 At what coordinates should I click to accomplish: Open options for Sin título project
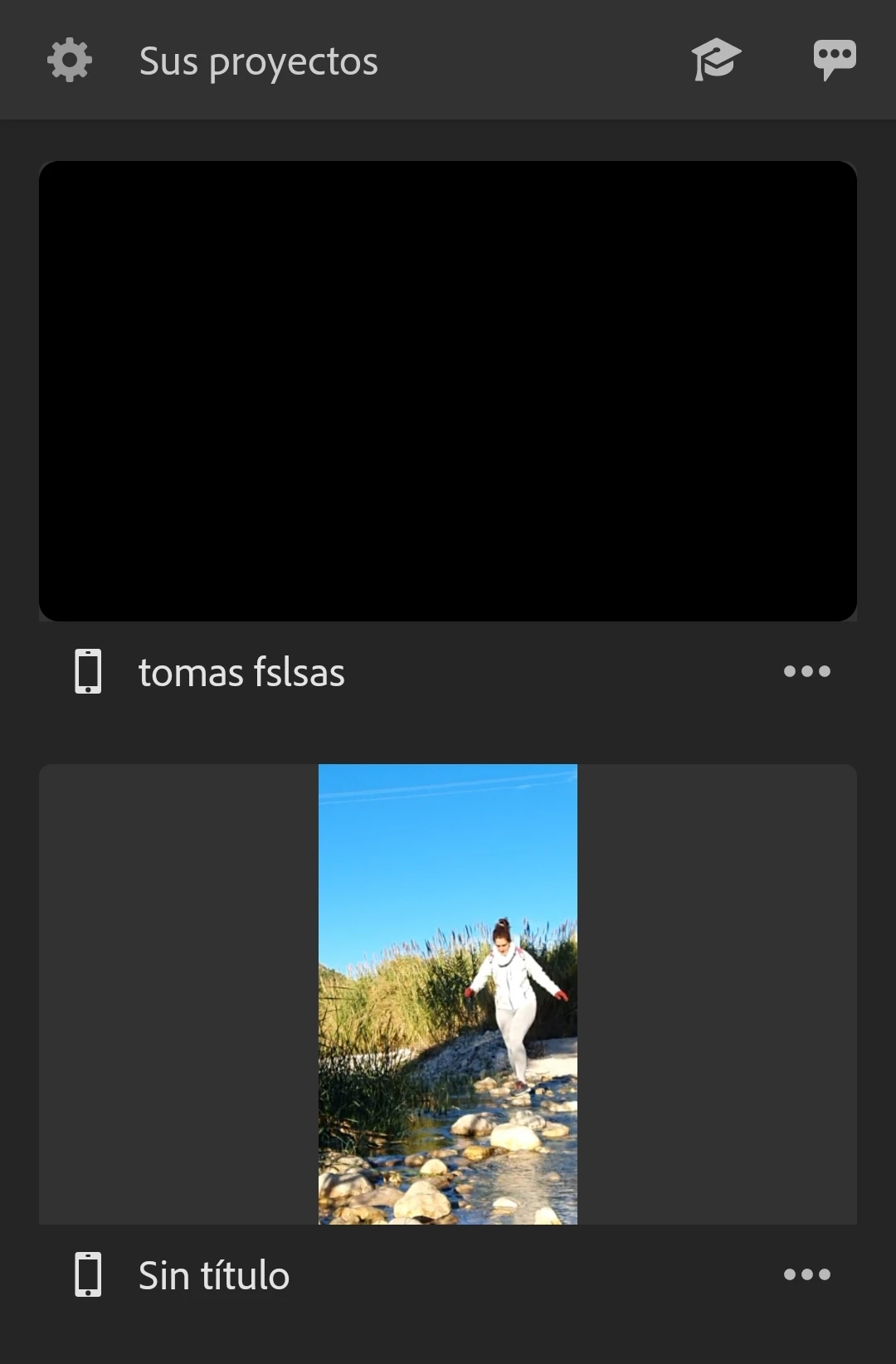point(806,1274)
